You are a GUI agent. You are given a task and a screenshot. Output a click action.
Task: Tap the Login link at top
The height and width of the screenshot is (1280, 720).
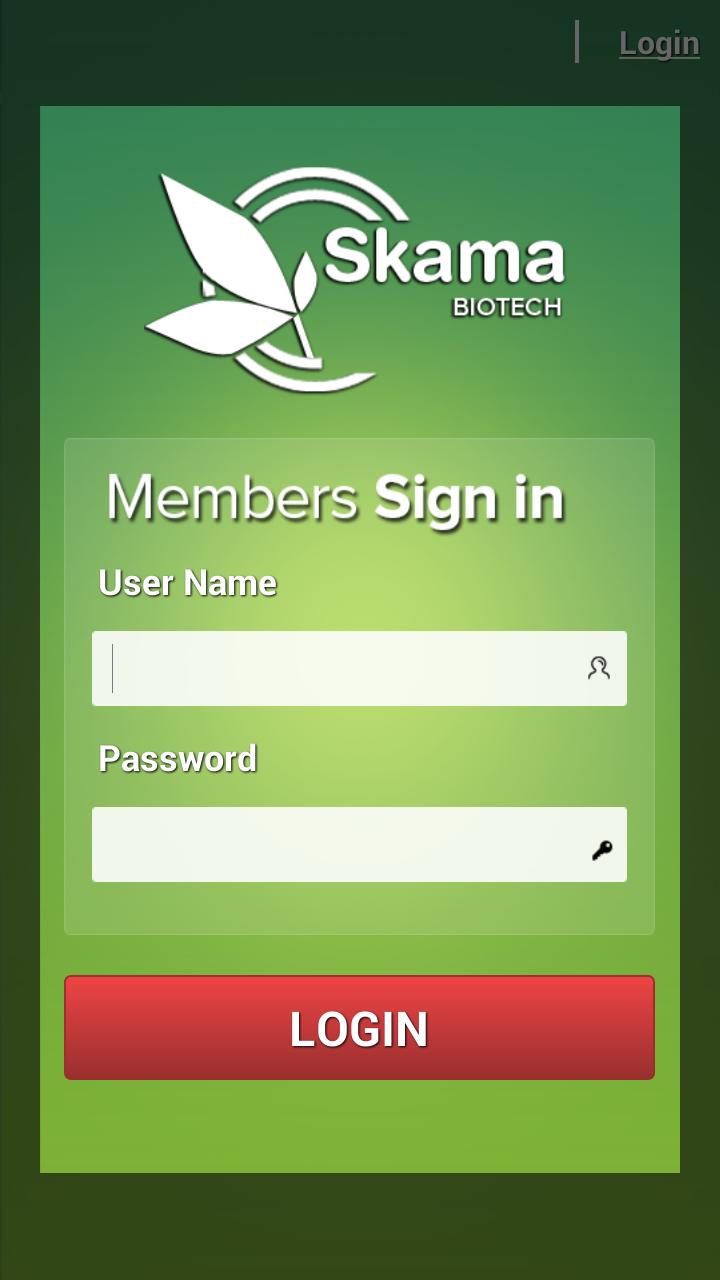tap(658, 43)
